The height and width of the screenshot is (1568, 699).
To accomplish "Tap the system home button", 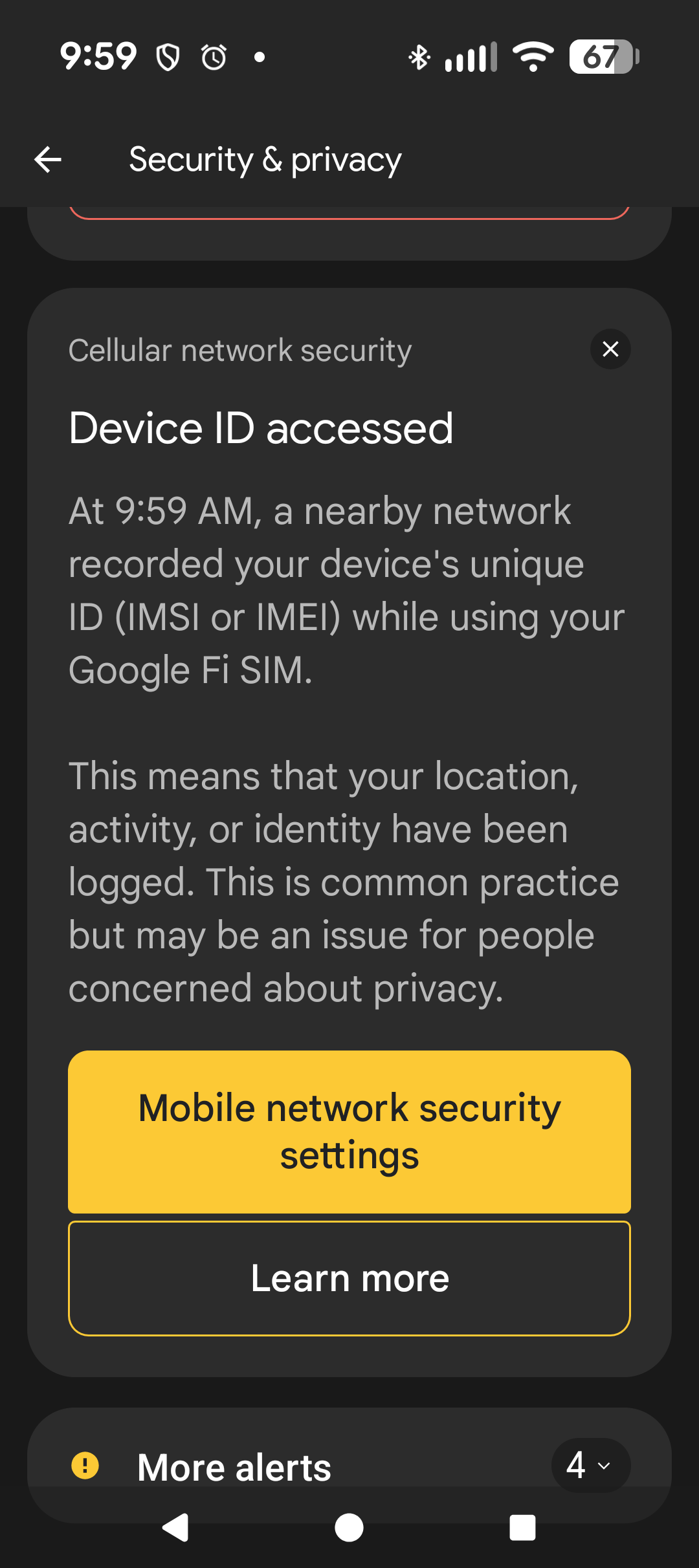I will (x=349, y=1528).
